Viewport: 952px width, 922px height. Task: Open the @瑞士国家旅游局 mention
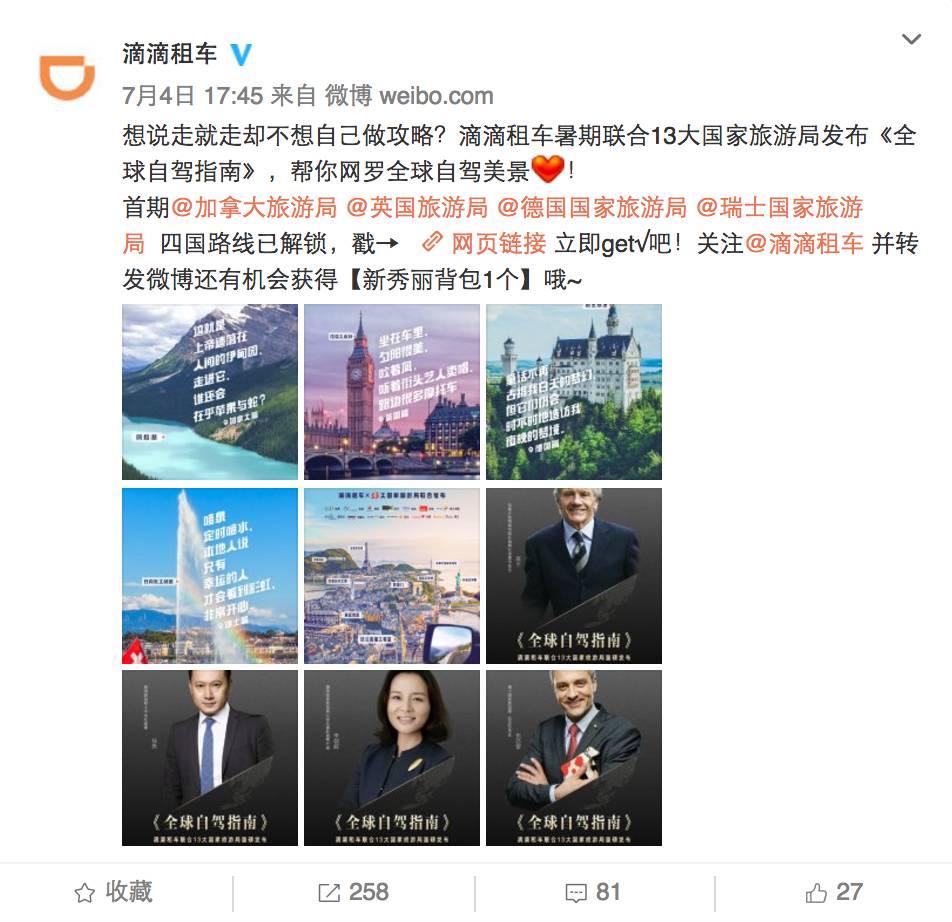tap(779, 208)
